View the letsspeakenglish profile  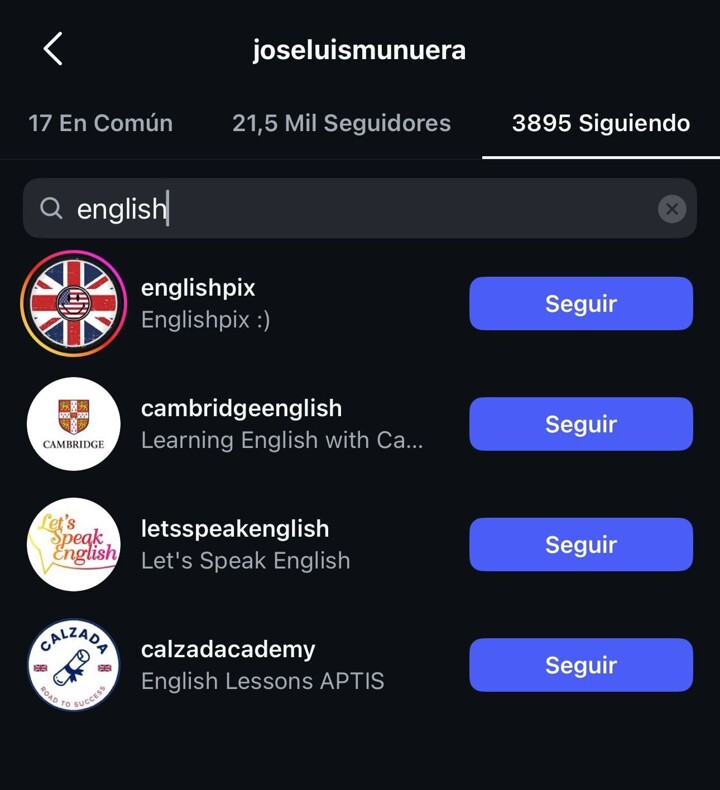pyautogui.click(x=234, y=529)
